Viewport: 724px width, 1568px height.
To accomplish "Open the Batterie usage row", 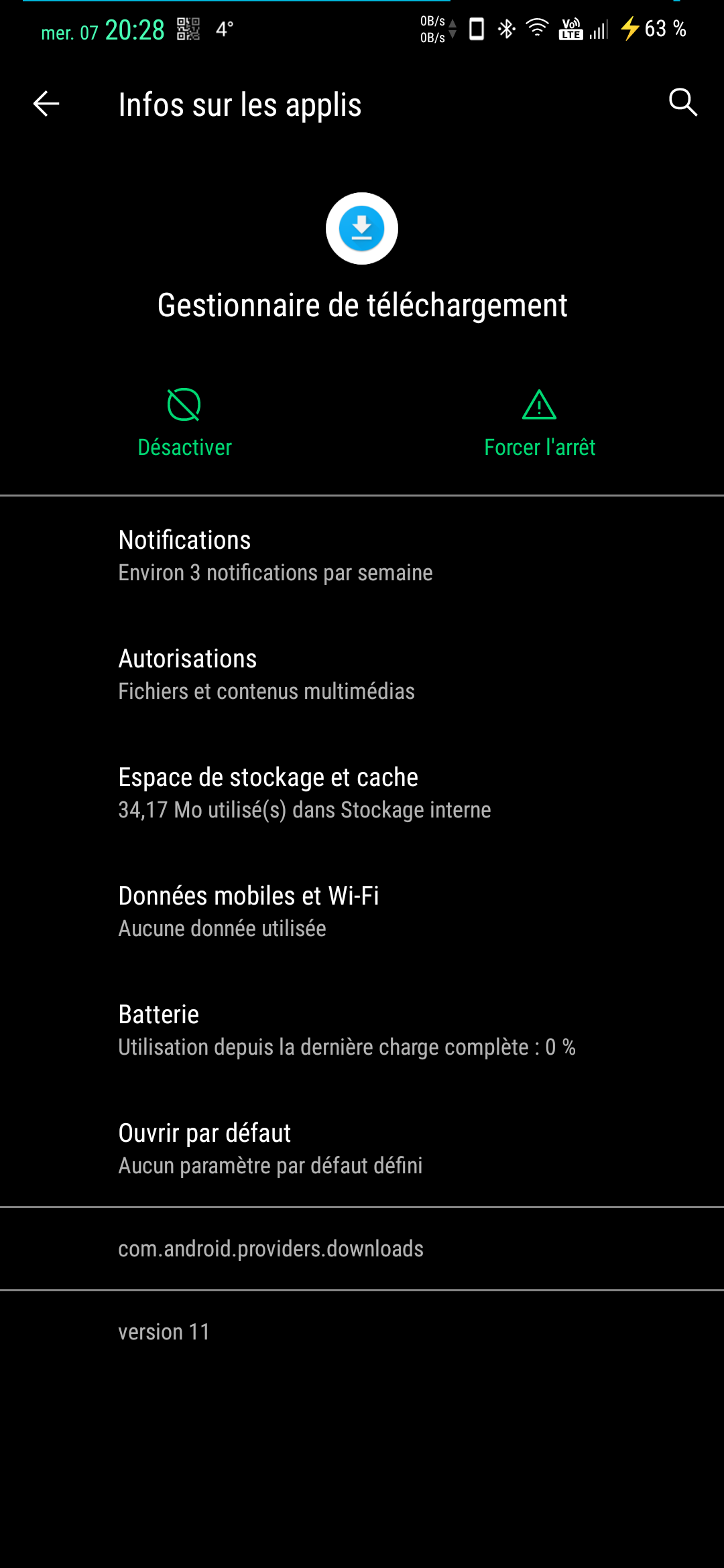I will pyautogui.click(x=362, y=1030).
